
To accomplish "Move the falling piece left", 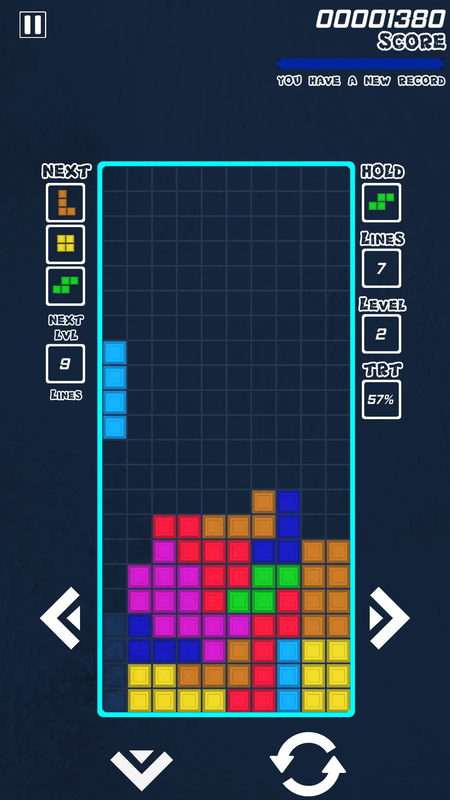I will pos(60,618).
